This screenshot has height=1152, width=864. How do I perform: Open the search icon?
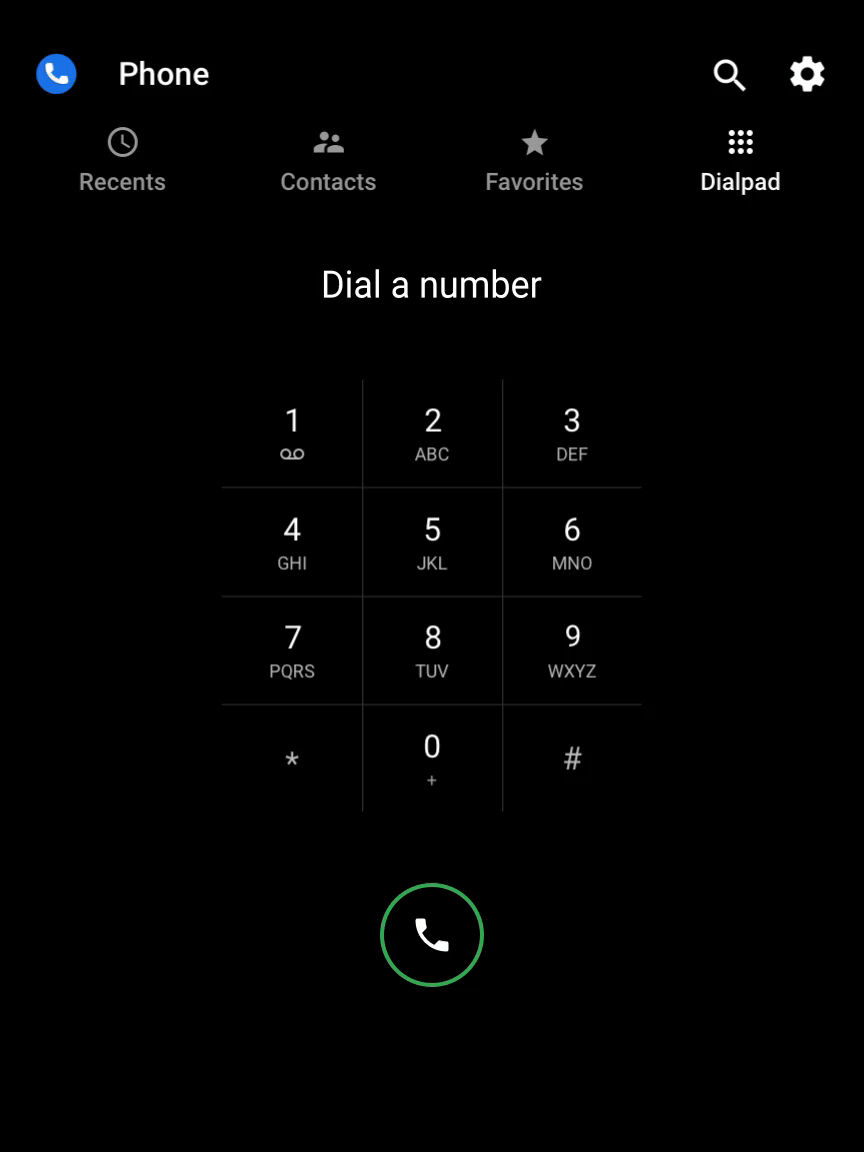(729, 74)
